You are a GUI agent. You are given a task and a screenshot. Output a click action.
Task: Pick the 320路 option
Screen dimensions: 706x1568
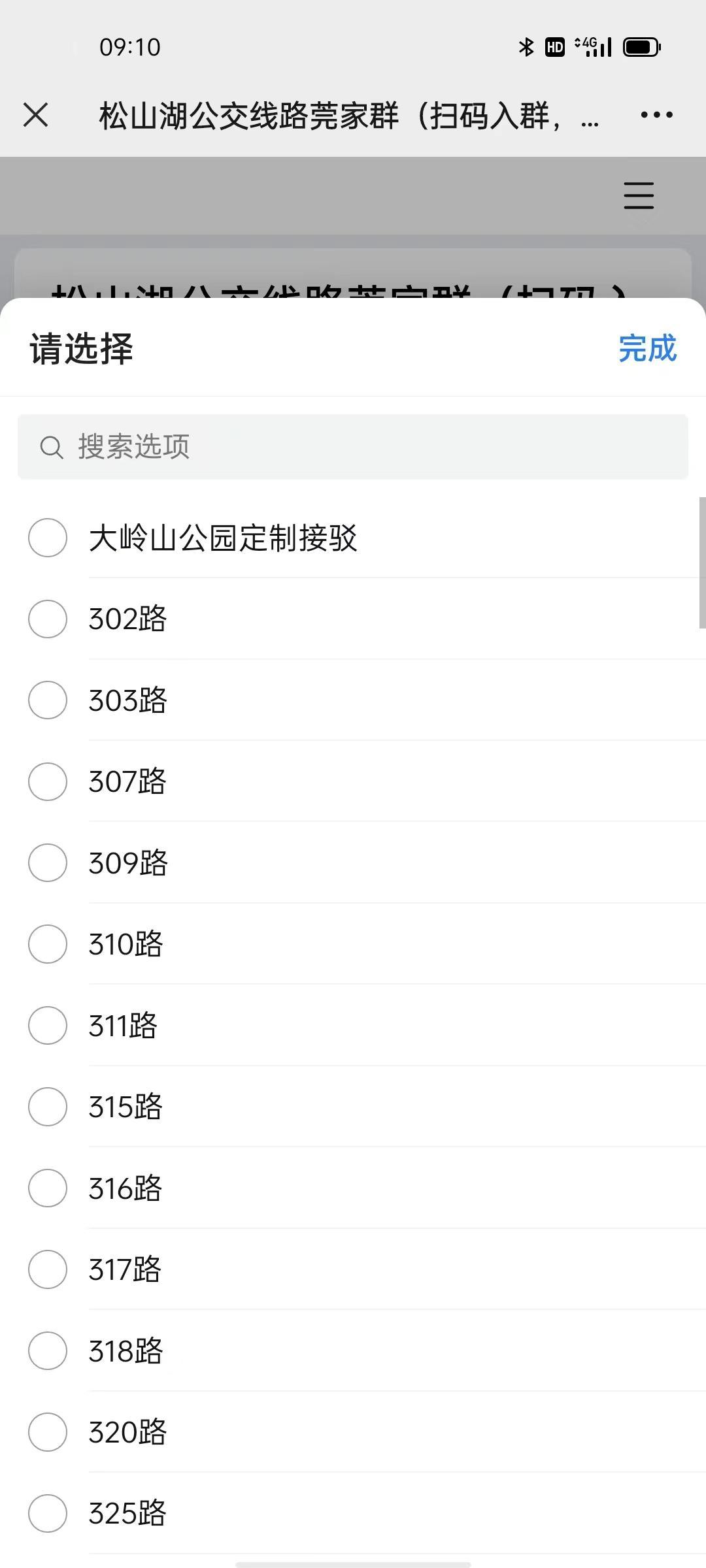coord(353,1432)
